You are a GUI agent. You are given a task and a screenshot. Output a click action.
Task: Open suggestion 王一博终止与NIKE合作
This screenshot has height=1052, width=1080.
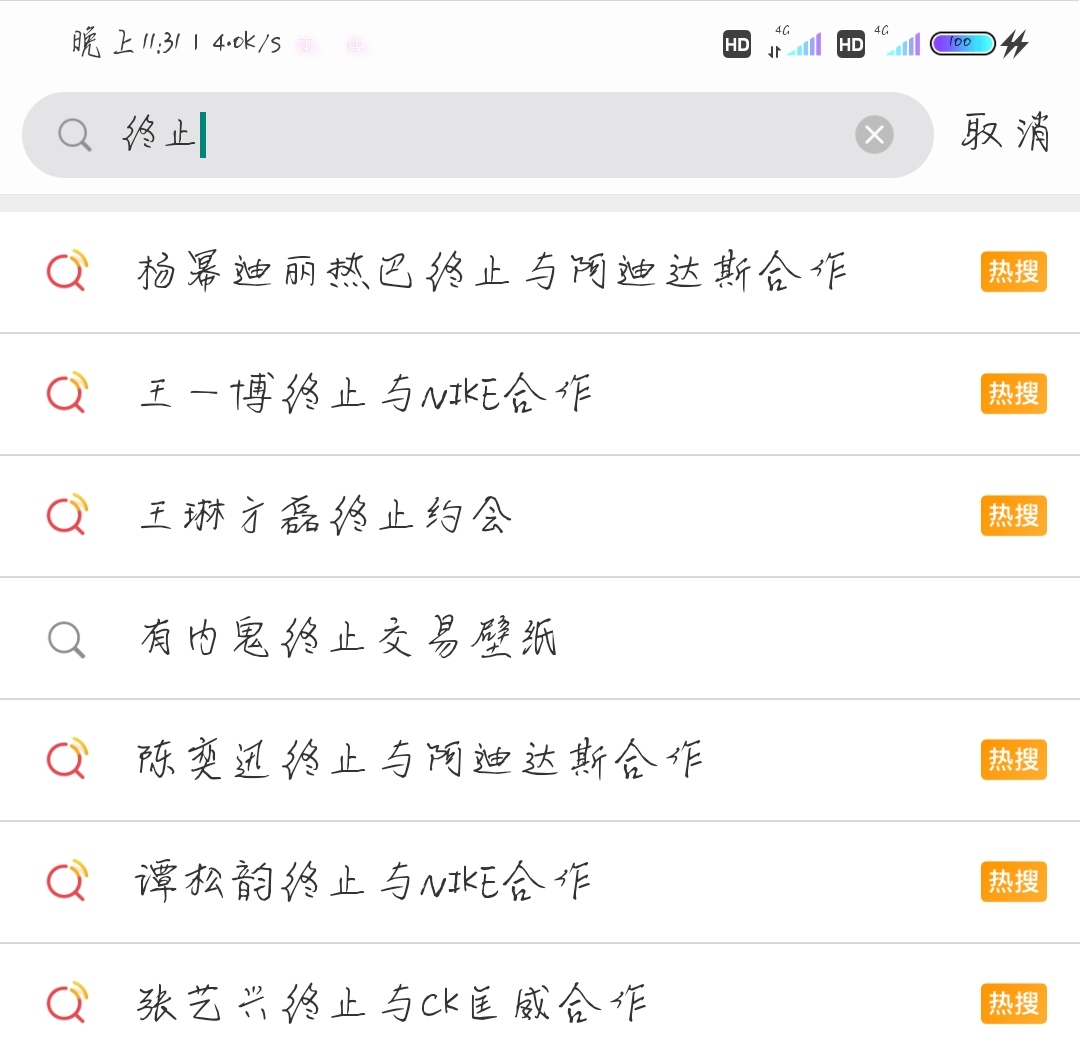tap(366, 394)
